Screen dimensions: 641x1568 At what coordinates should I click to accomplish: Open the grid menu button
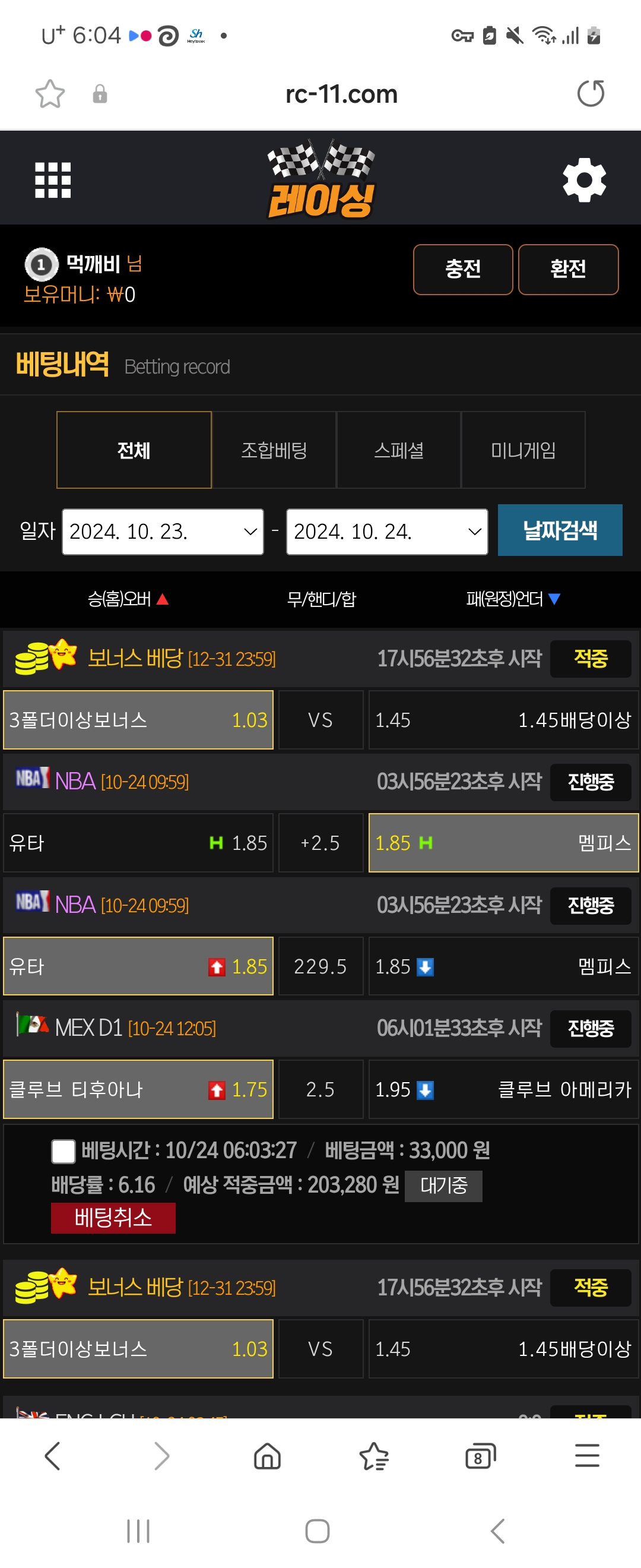pos(53,180)
